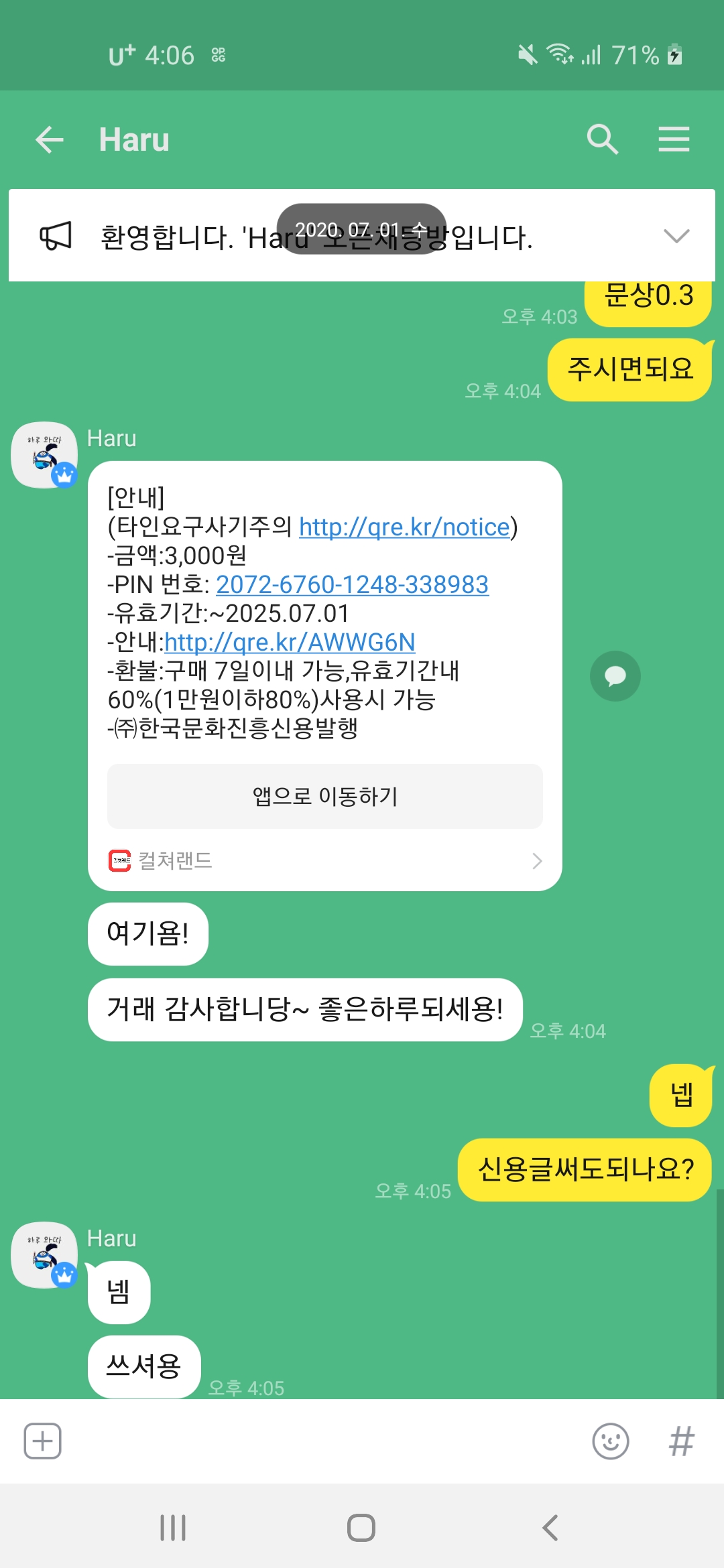Viewport: 724px width, 1568px height.
Task: Open the 컬쳐랜드 app row
Action: pos(324,860)
